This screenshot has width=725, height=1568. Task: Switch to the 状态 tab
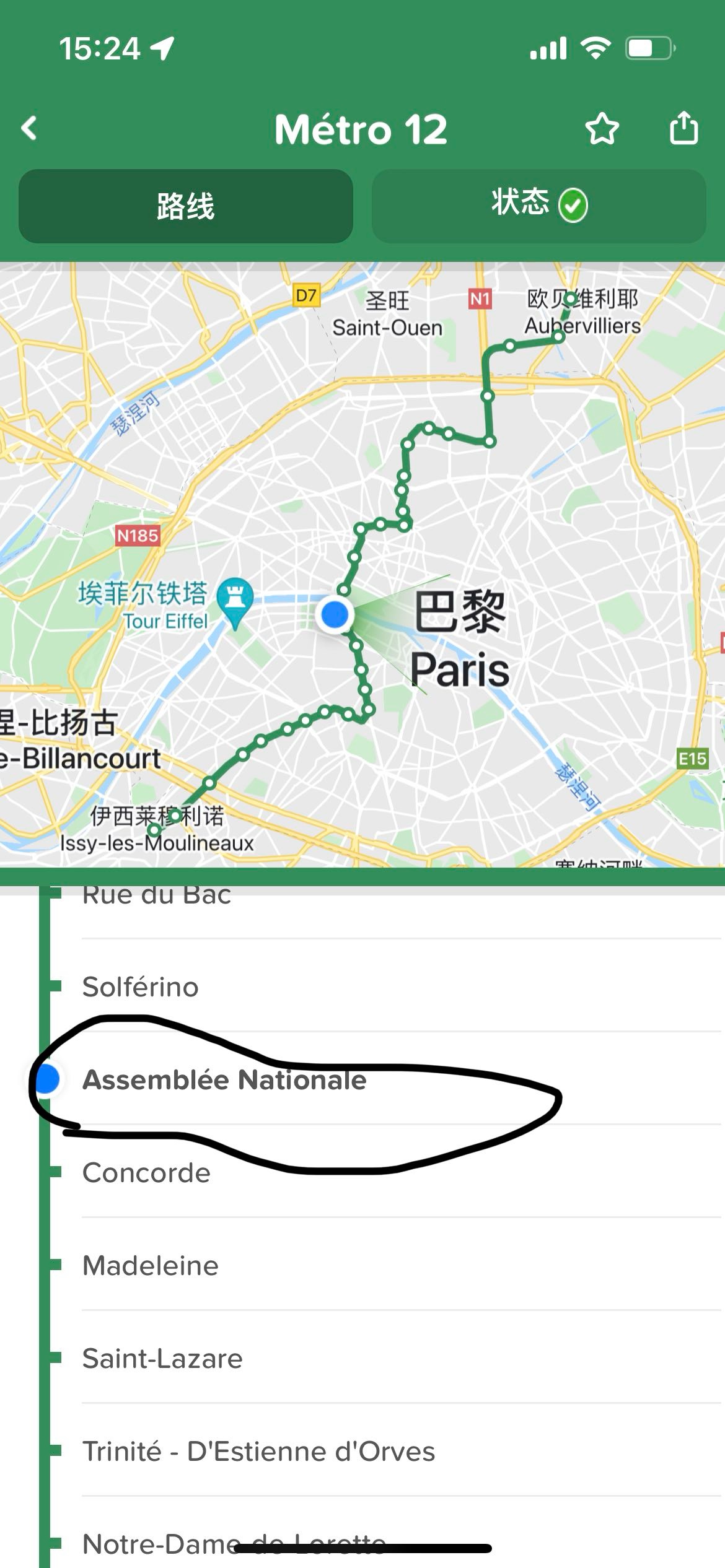point(538,205)
